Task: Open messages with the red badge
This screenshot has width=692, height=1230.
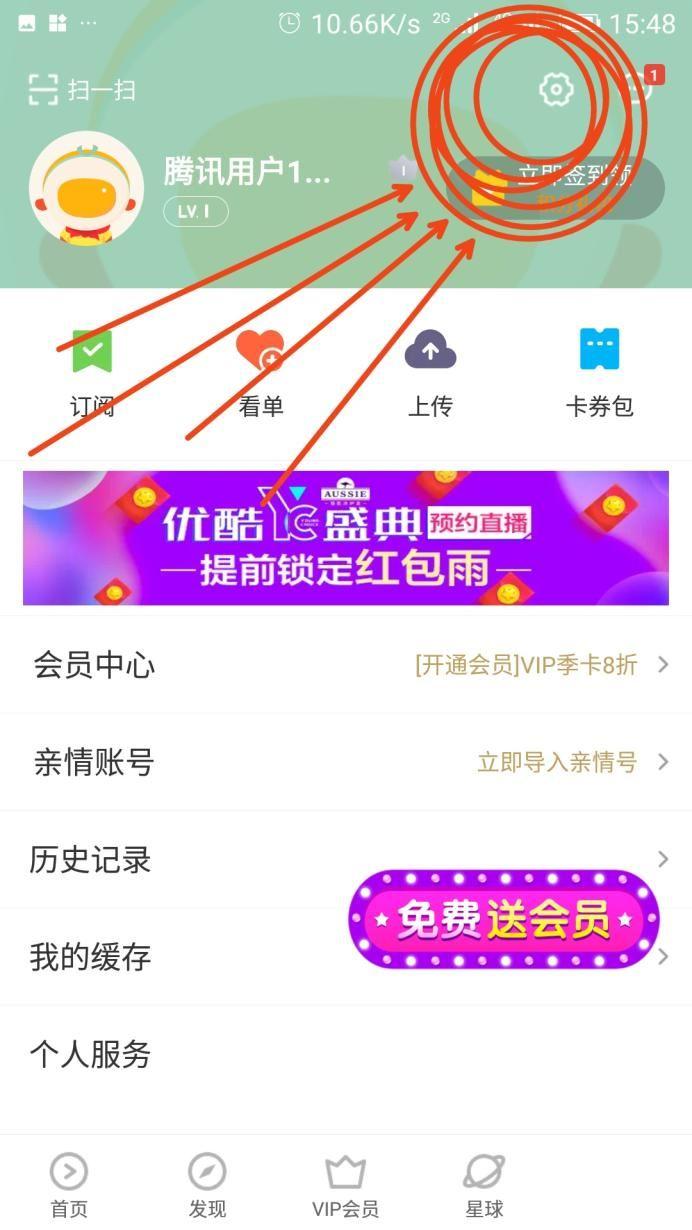Action: tap(638, 88)
